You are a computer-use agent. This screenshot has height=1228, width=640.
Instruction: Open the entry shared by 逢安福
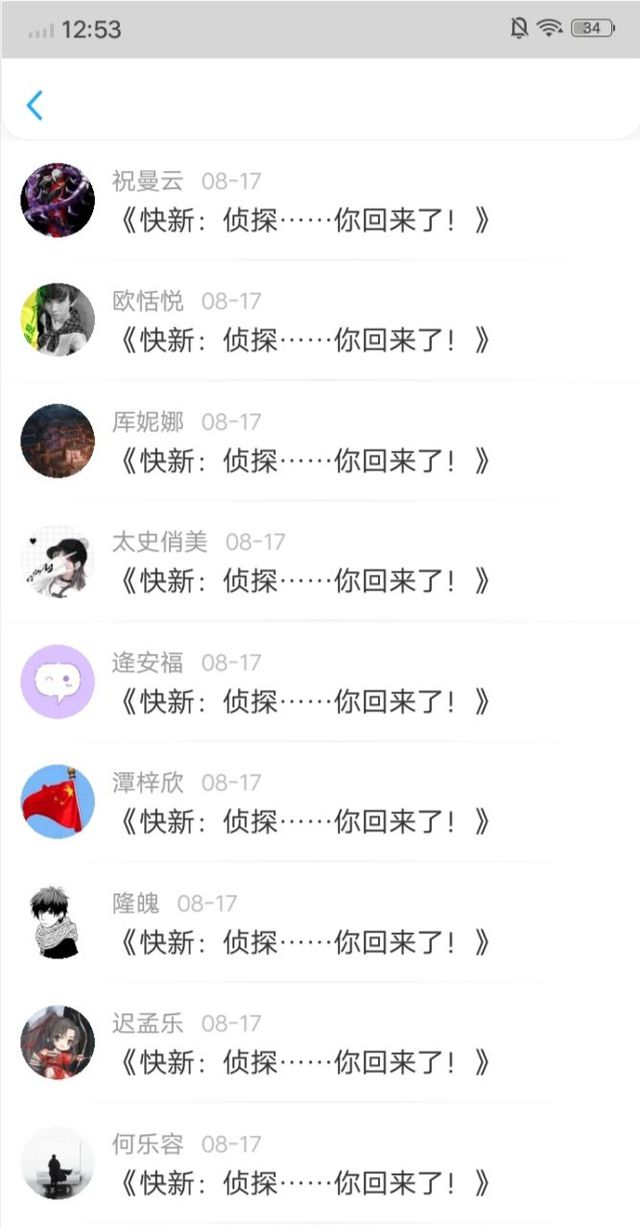pos(304,701)
